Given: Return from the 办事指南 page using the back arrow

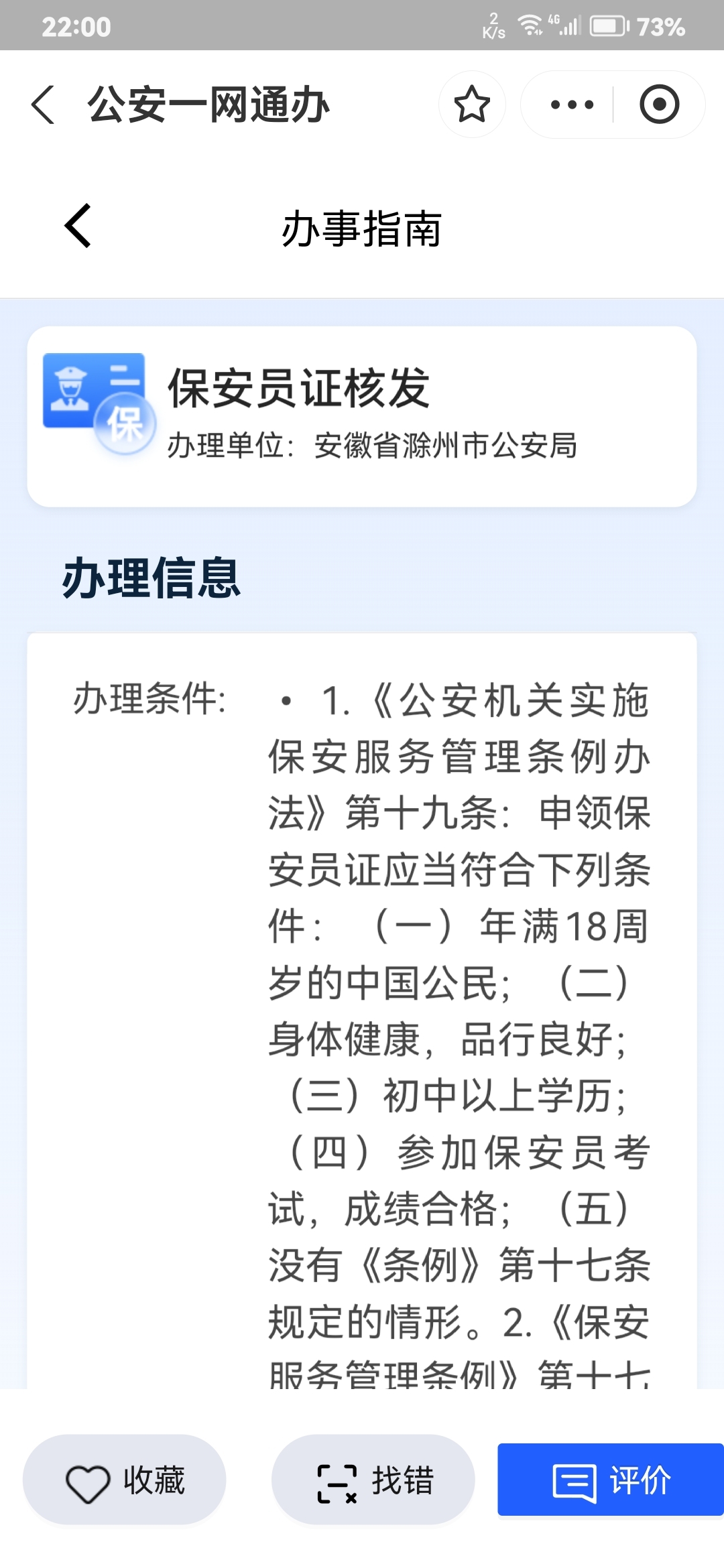Looking at the screenshot, I should (x=78, y=226).
